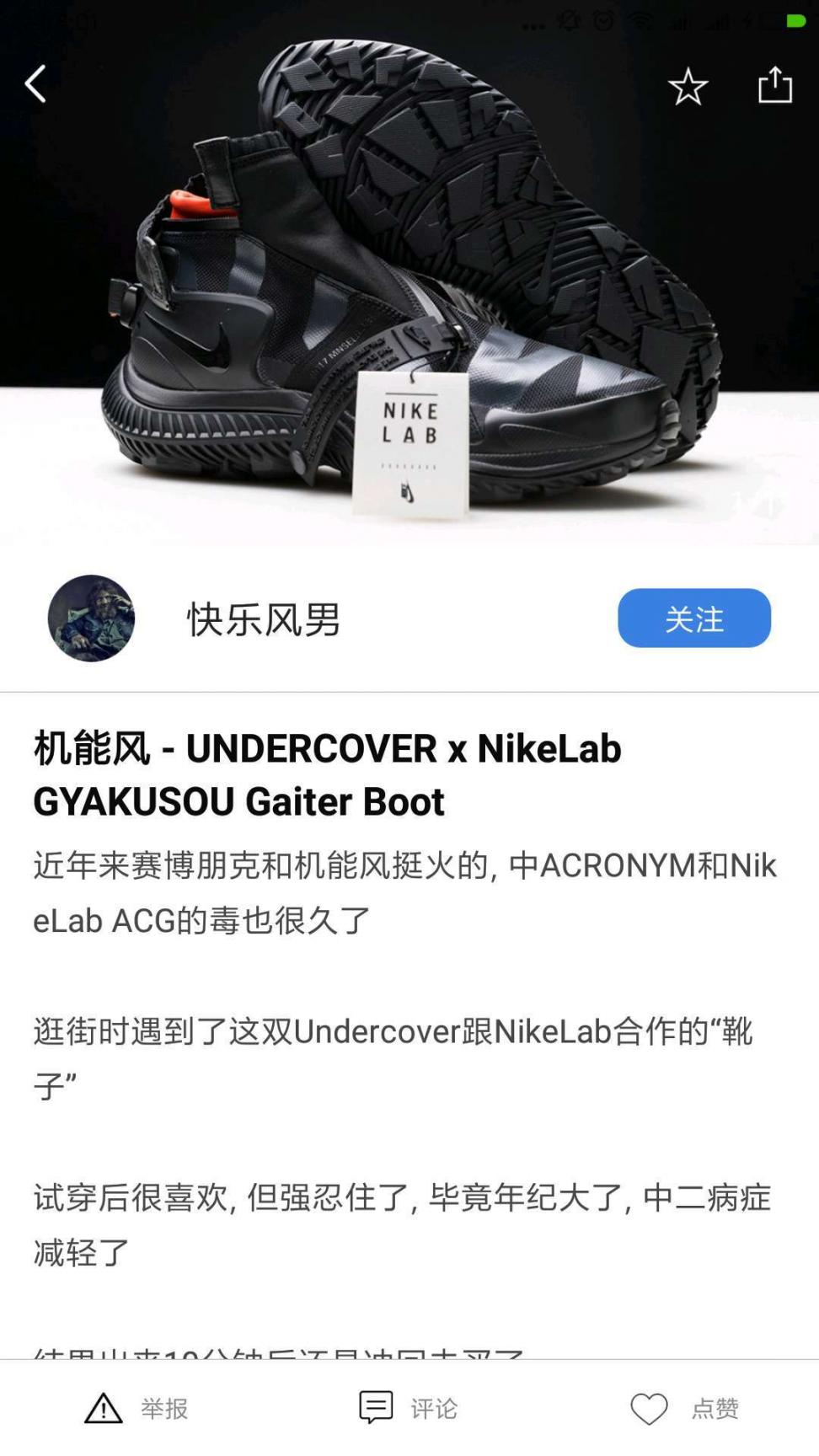Go back using the top-left arrow

tap(35, 84)
